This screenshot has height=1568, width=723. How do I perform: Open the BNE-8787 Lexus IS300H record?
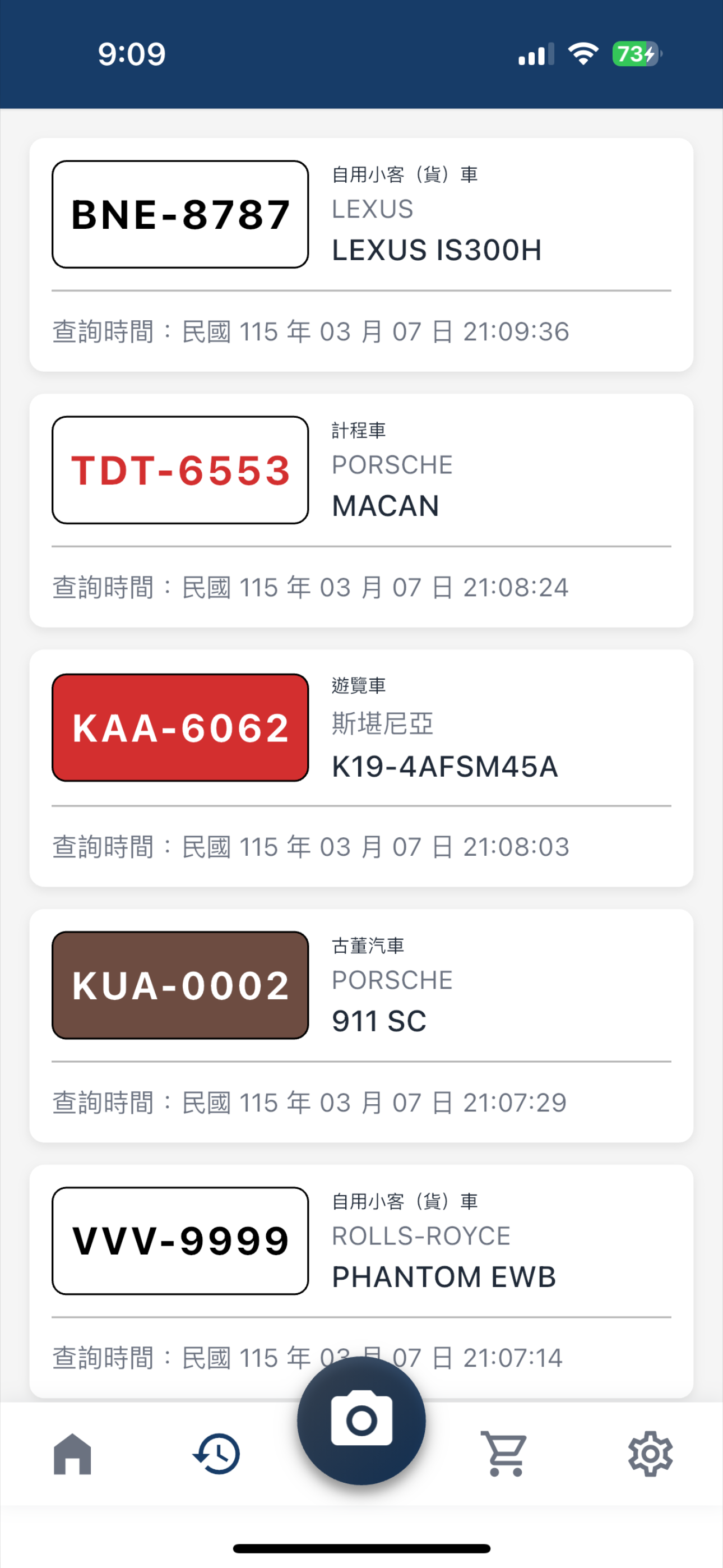click(361, 255)
